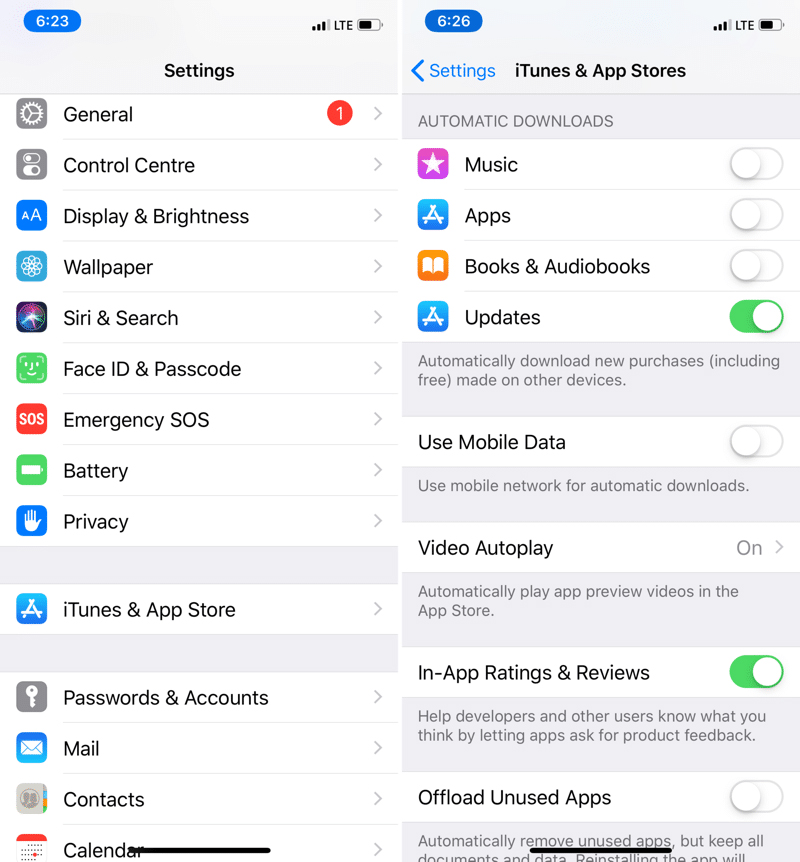The width and height of the screenshot is (800, 862).
Task: Open Siri & Search
Action: 199,318
